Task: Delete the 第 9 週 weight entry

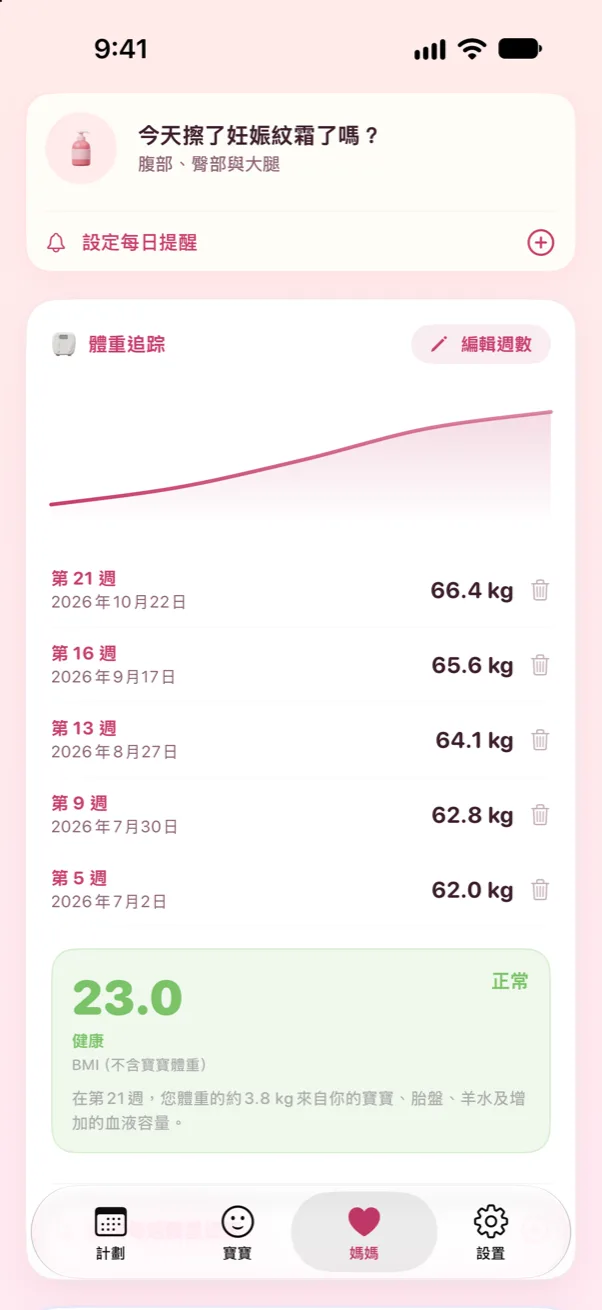Action: pyautogui.click(x=540, y=815)
